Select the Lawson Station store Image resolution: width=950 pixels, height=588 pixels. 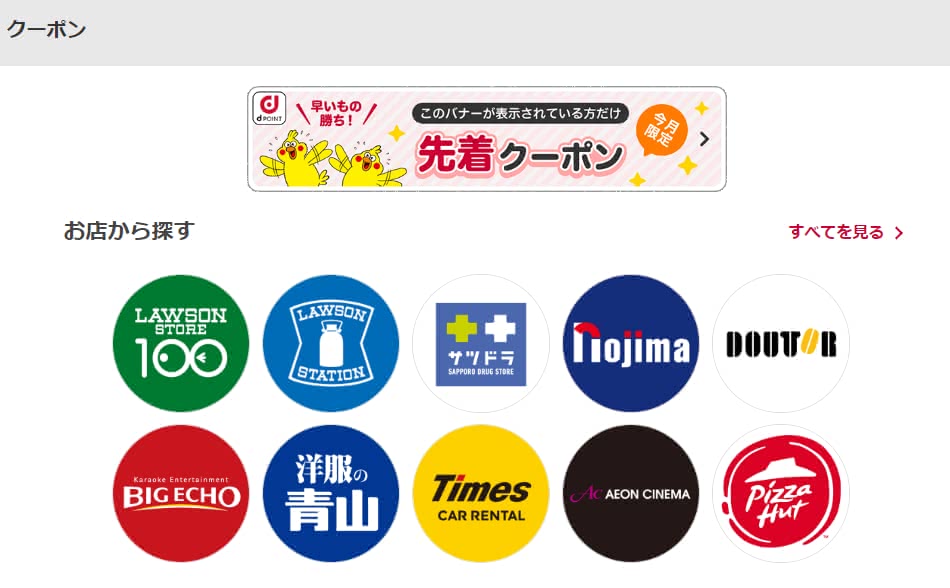click(x=330, y=343)
